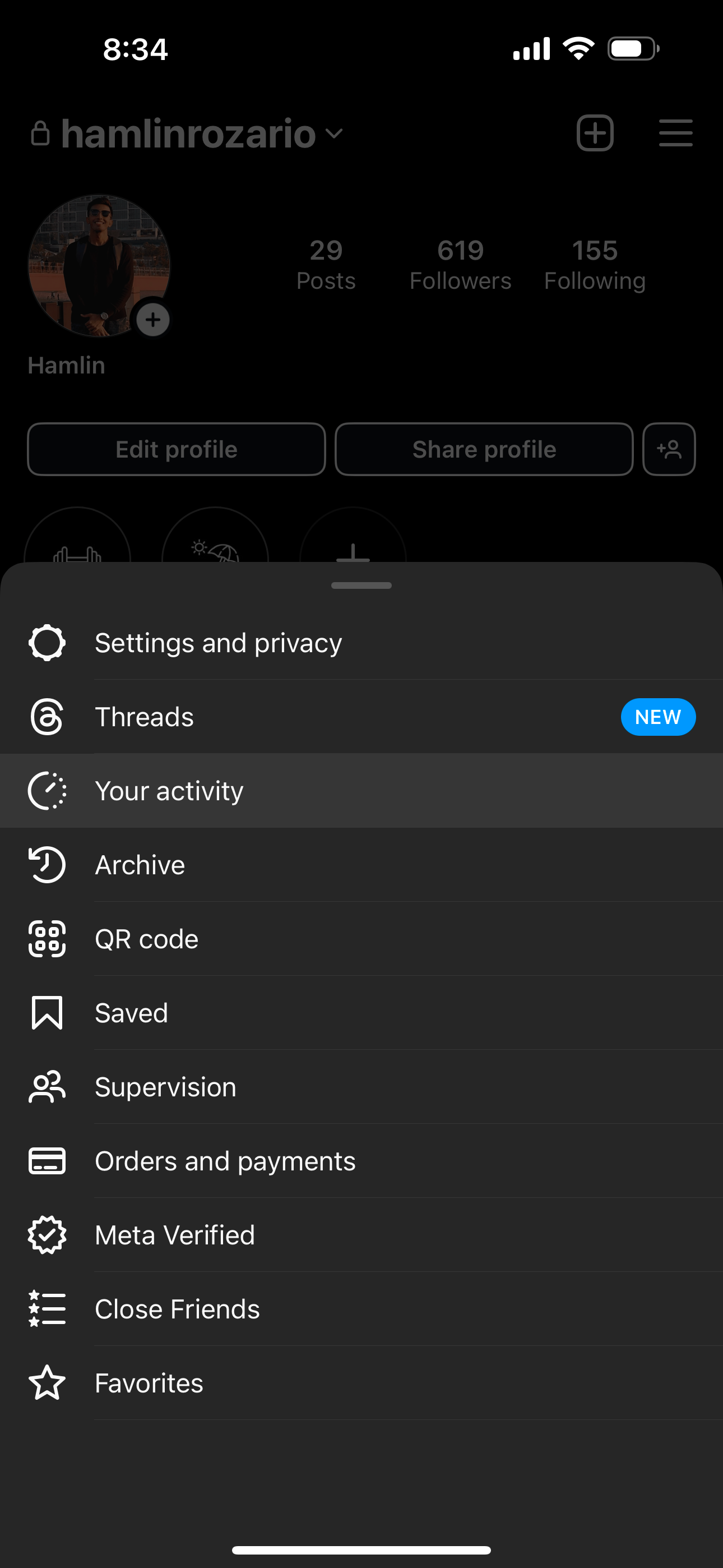
Task: Select Your activity
Action: pos(169,790)
